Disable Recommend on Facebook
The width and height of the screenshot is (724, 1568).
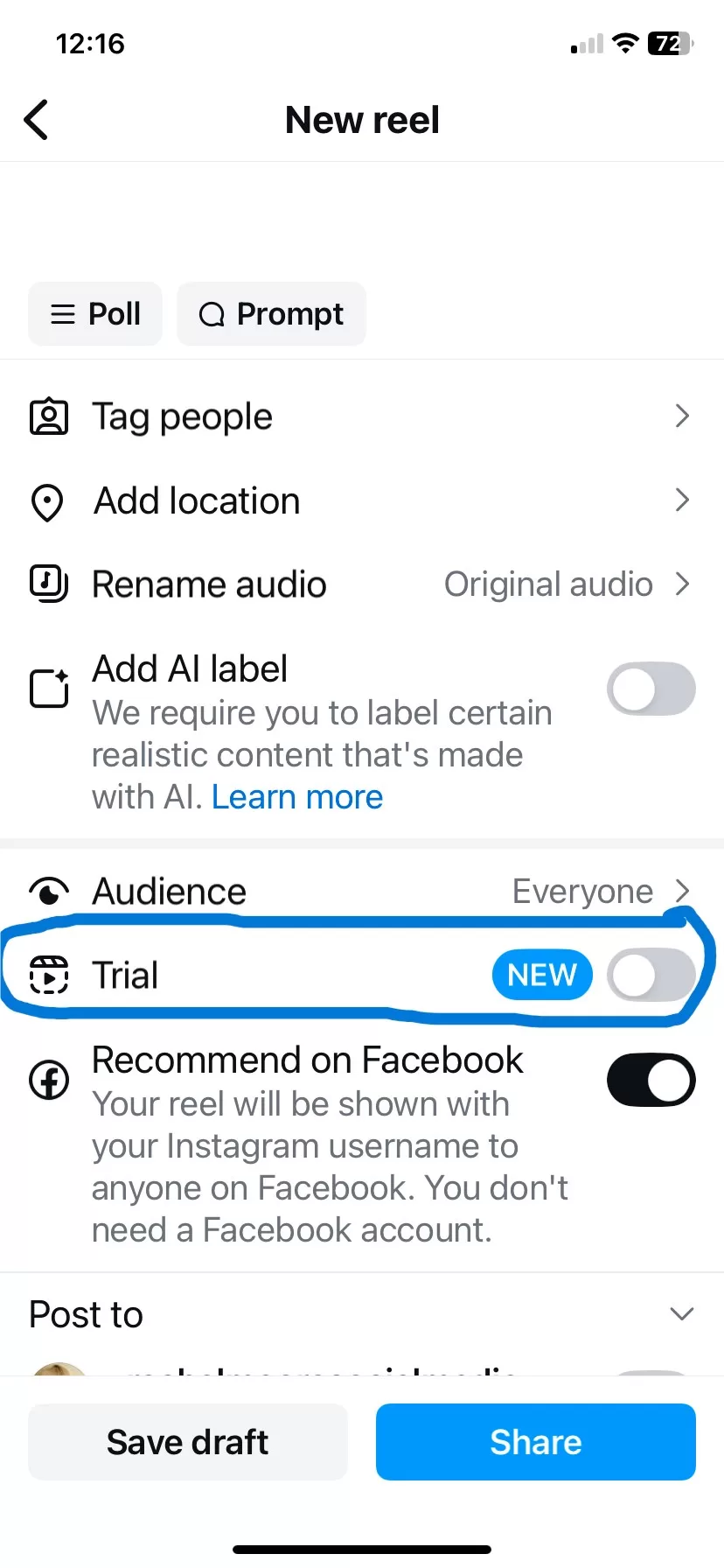pos(651,1080)
